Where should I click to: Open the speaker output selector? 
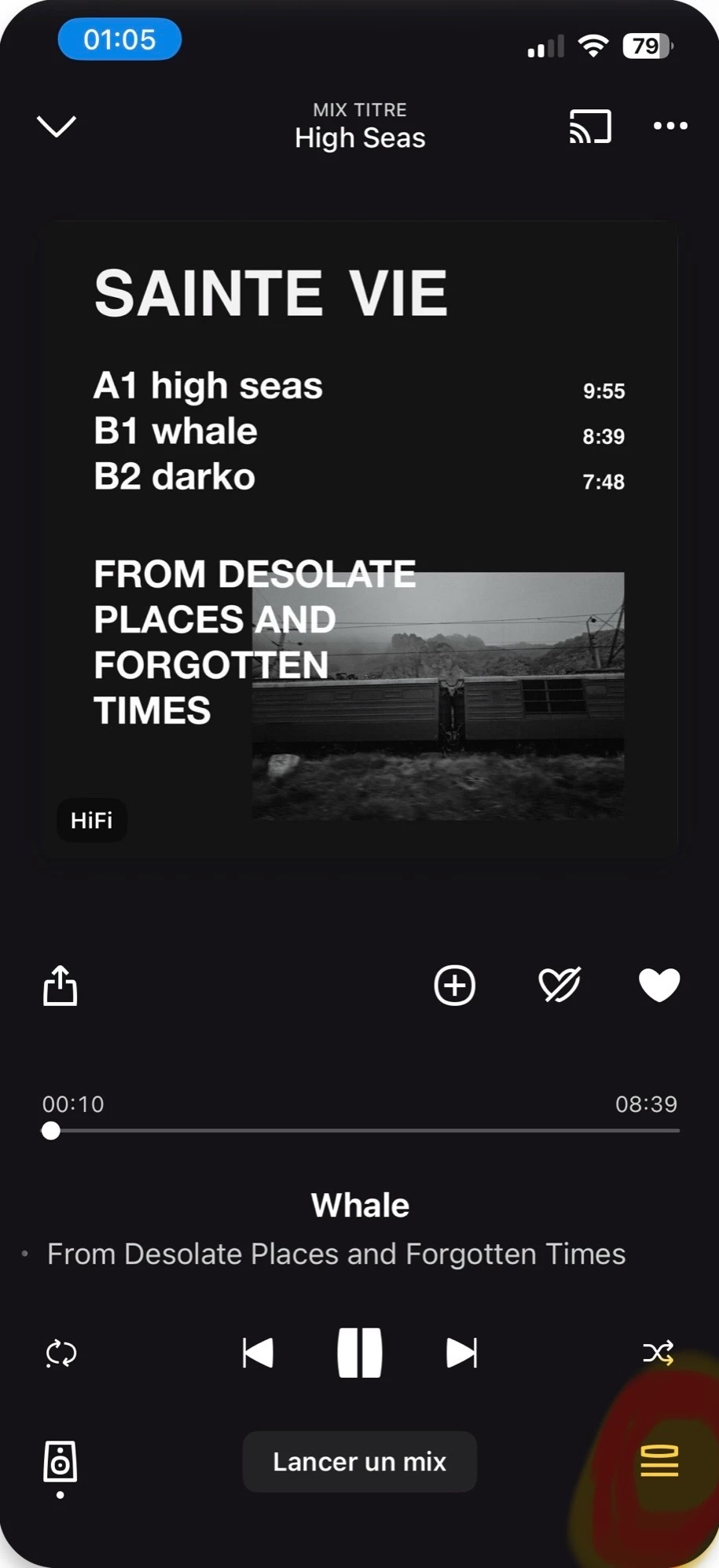pyautogui.click(x=61, y=1463)
